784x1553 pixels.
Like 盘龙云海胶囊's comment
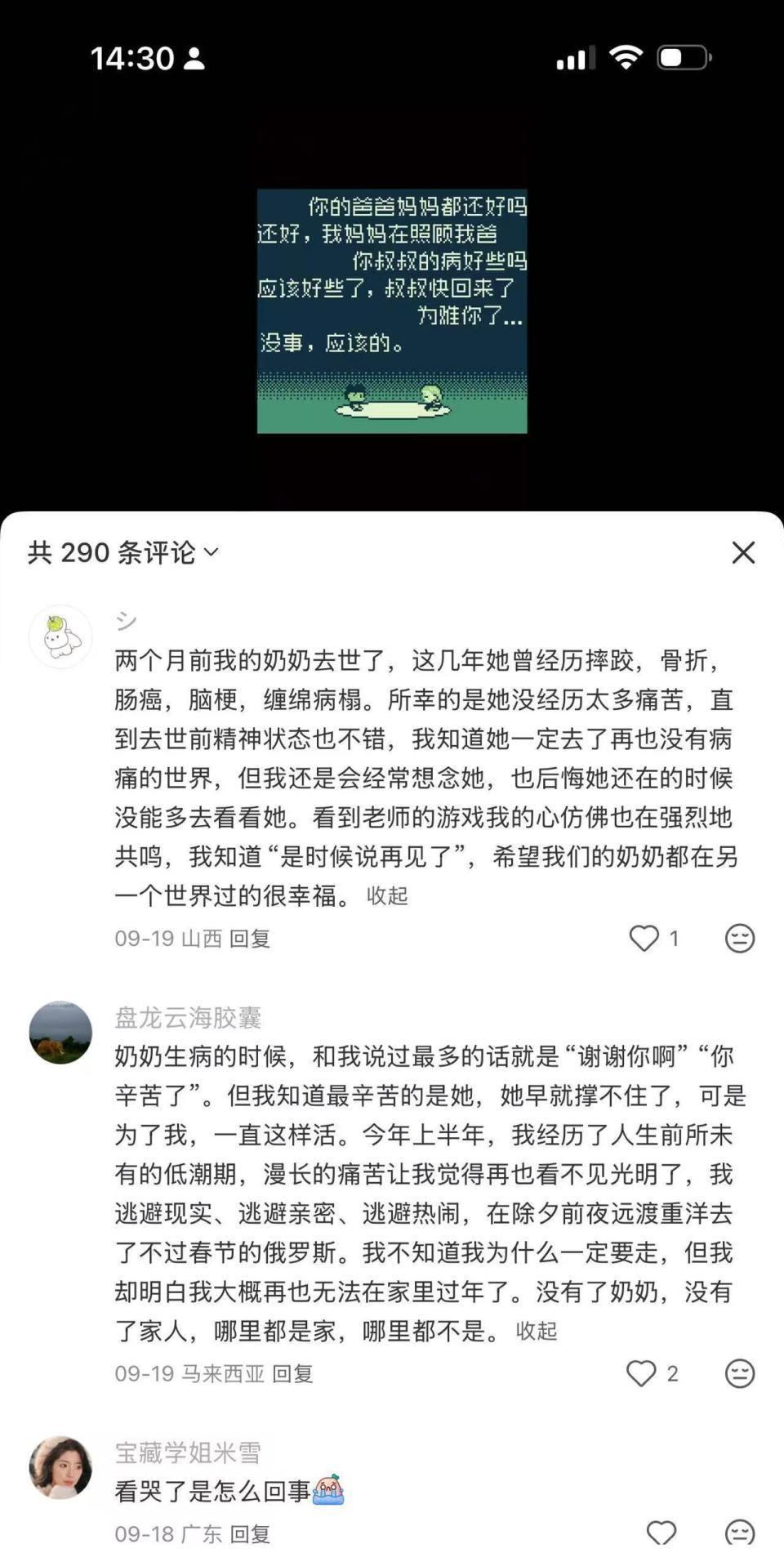642,1373
